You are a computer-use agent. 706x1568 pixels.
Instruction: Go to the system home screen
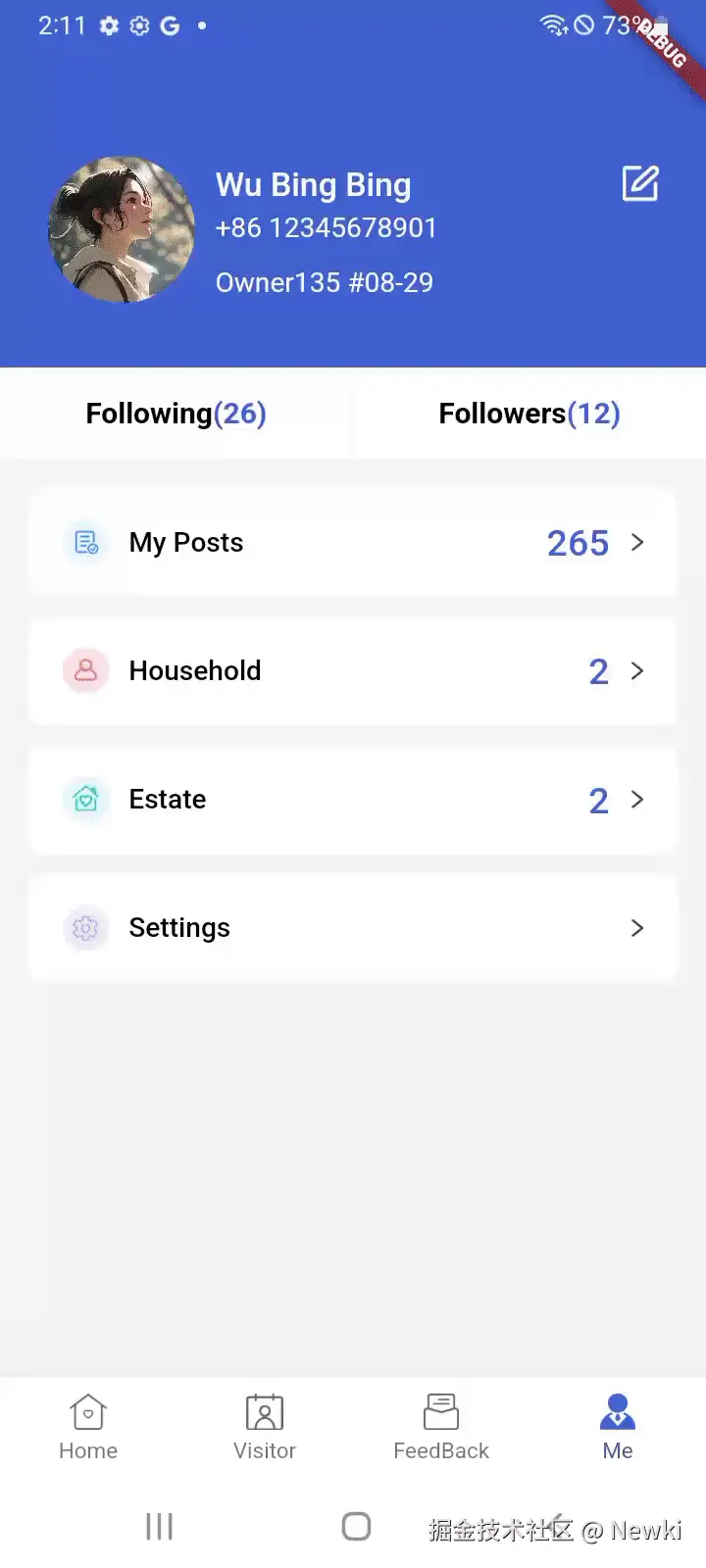(x=356, y=1526)
